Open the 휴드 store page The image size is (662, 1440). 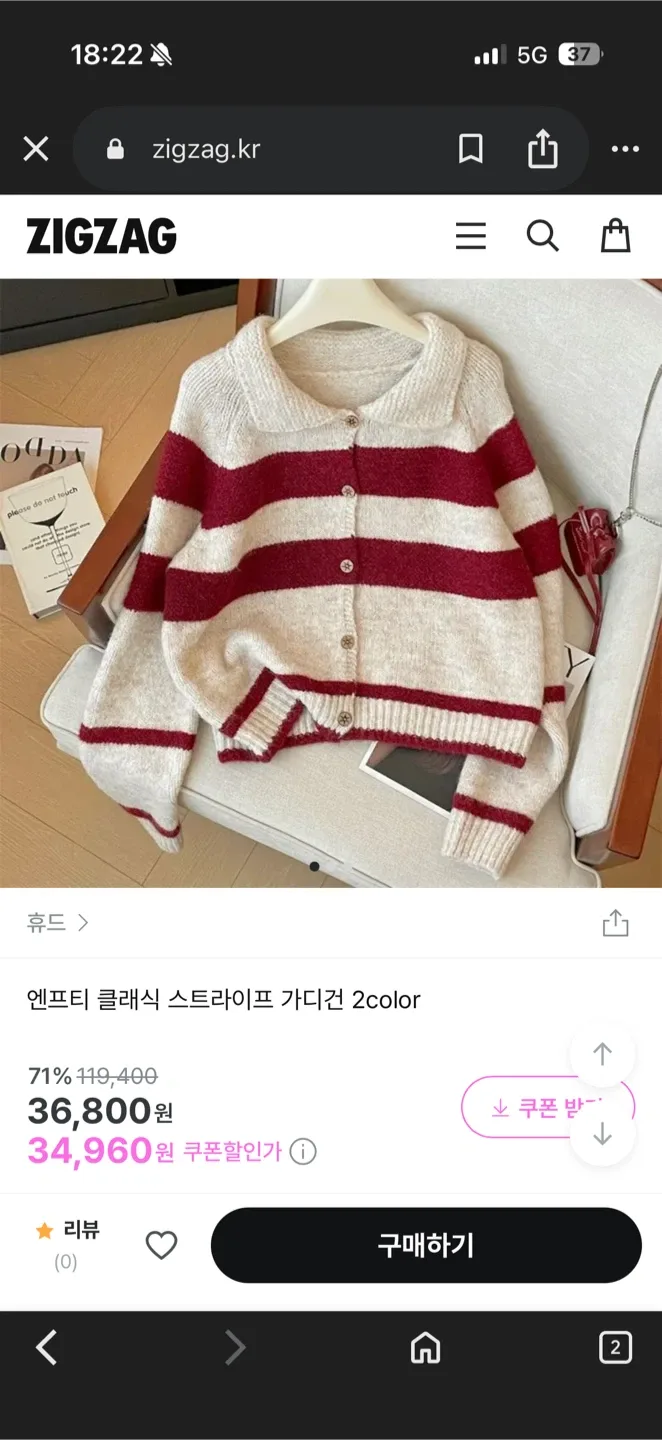tap(57, 922)
